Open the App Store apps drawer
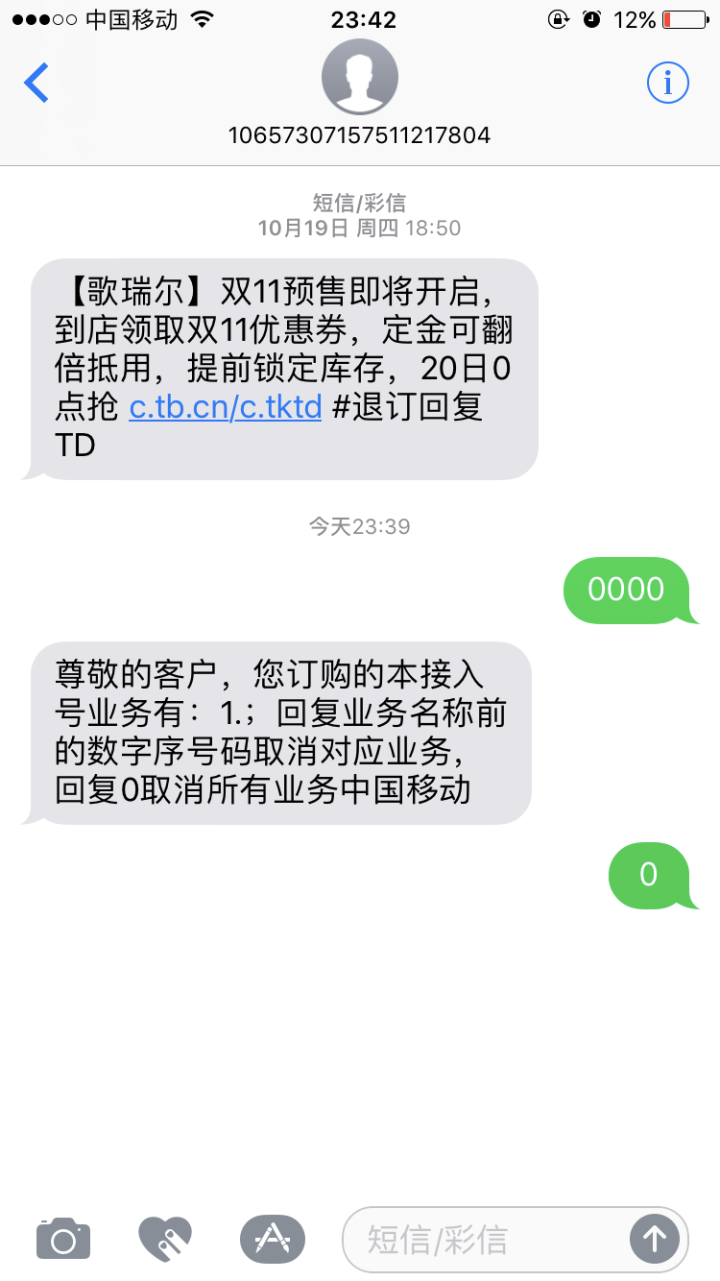Viewport: 720px width, 1281px height. (272, 1240)
